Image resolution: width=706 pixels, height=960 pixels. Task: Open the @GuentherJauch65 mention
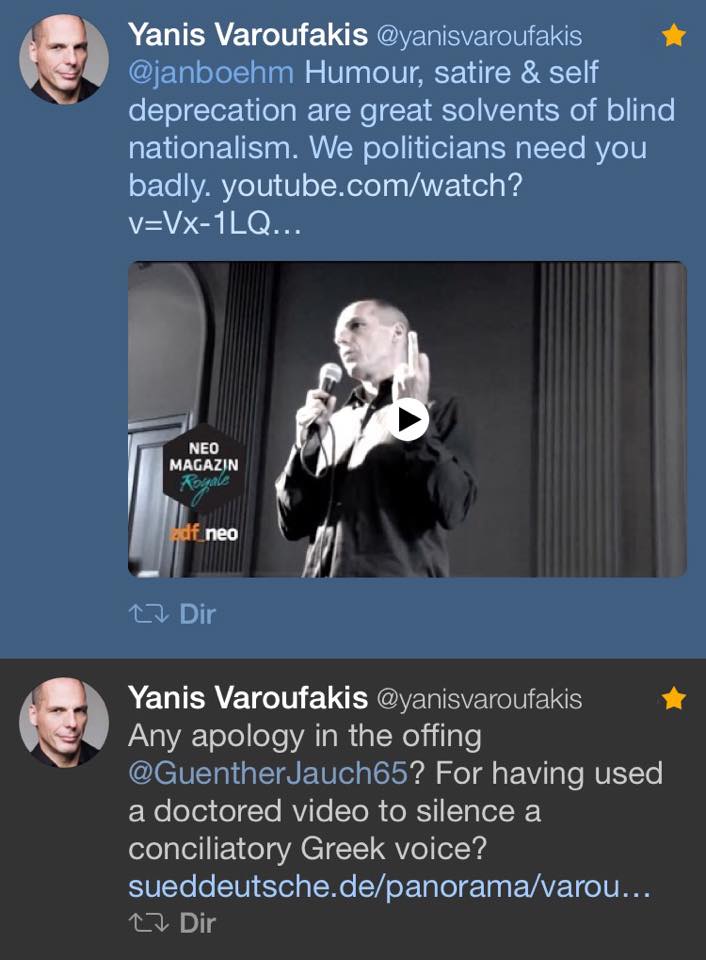coord(268,773)
